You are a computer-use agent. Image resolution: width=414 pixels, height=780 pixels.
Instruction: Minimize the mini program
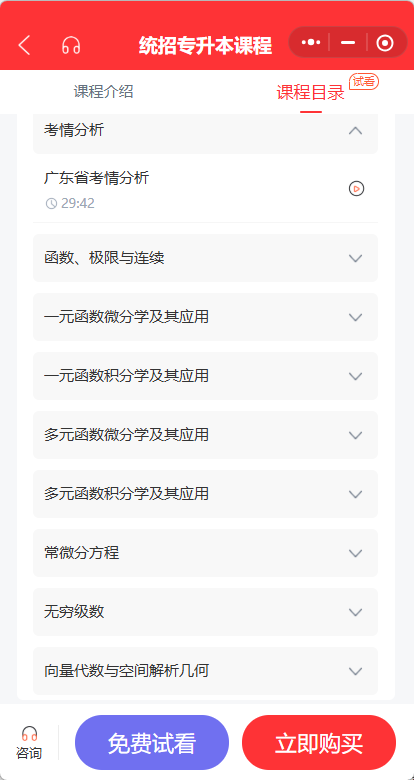pos(348,43)
